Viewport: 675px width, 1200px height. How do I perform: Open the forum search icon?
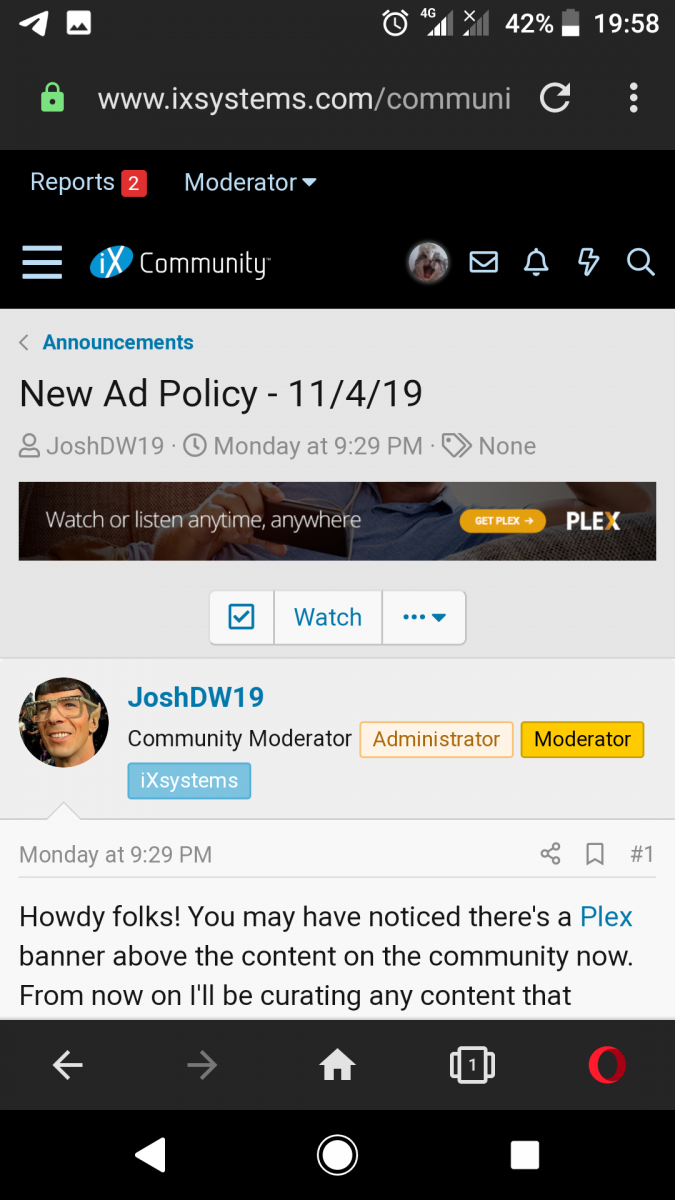(640, 263)
